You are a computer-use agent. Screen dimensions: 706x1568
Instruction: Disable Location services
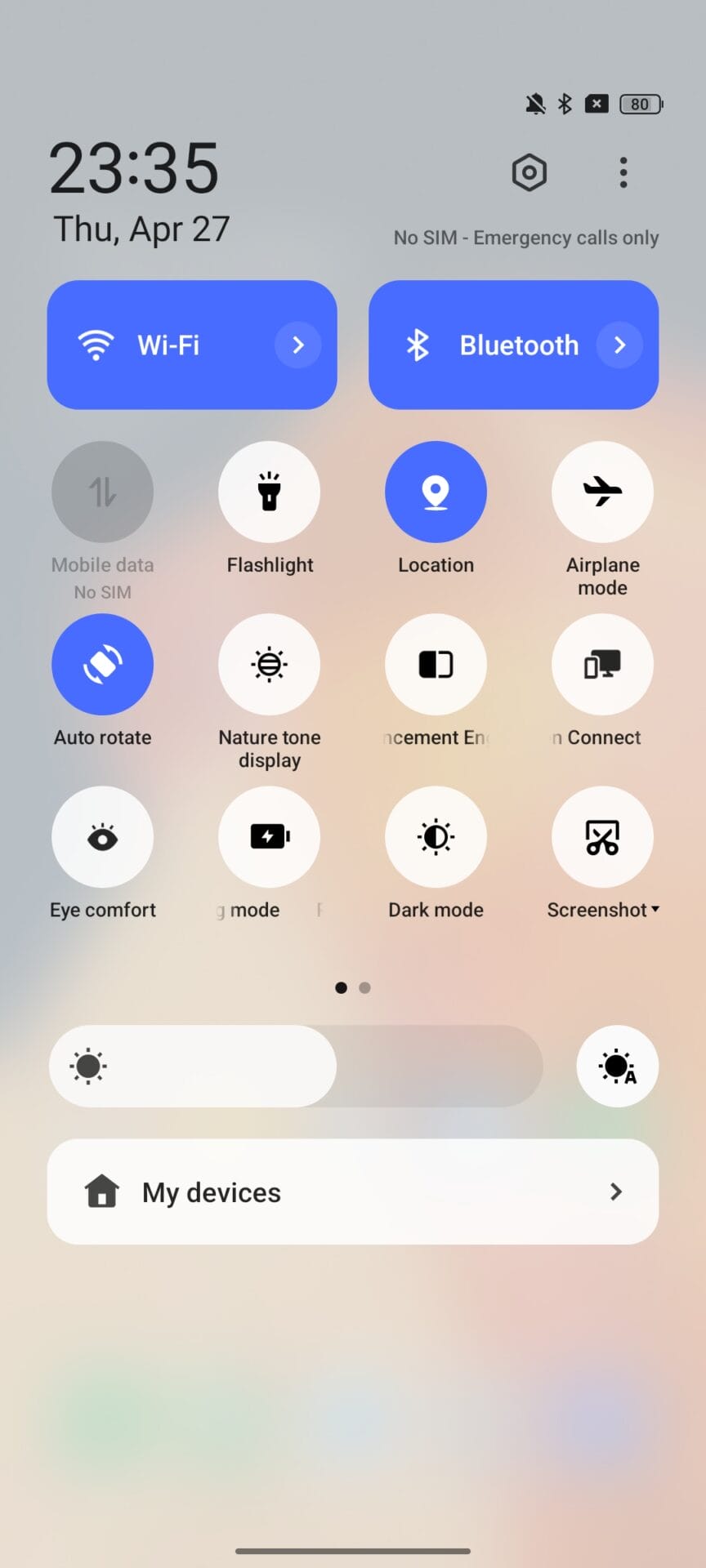point(436,492)
